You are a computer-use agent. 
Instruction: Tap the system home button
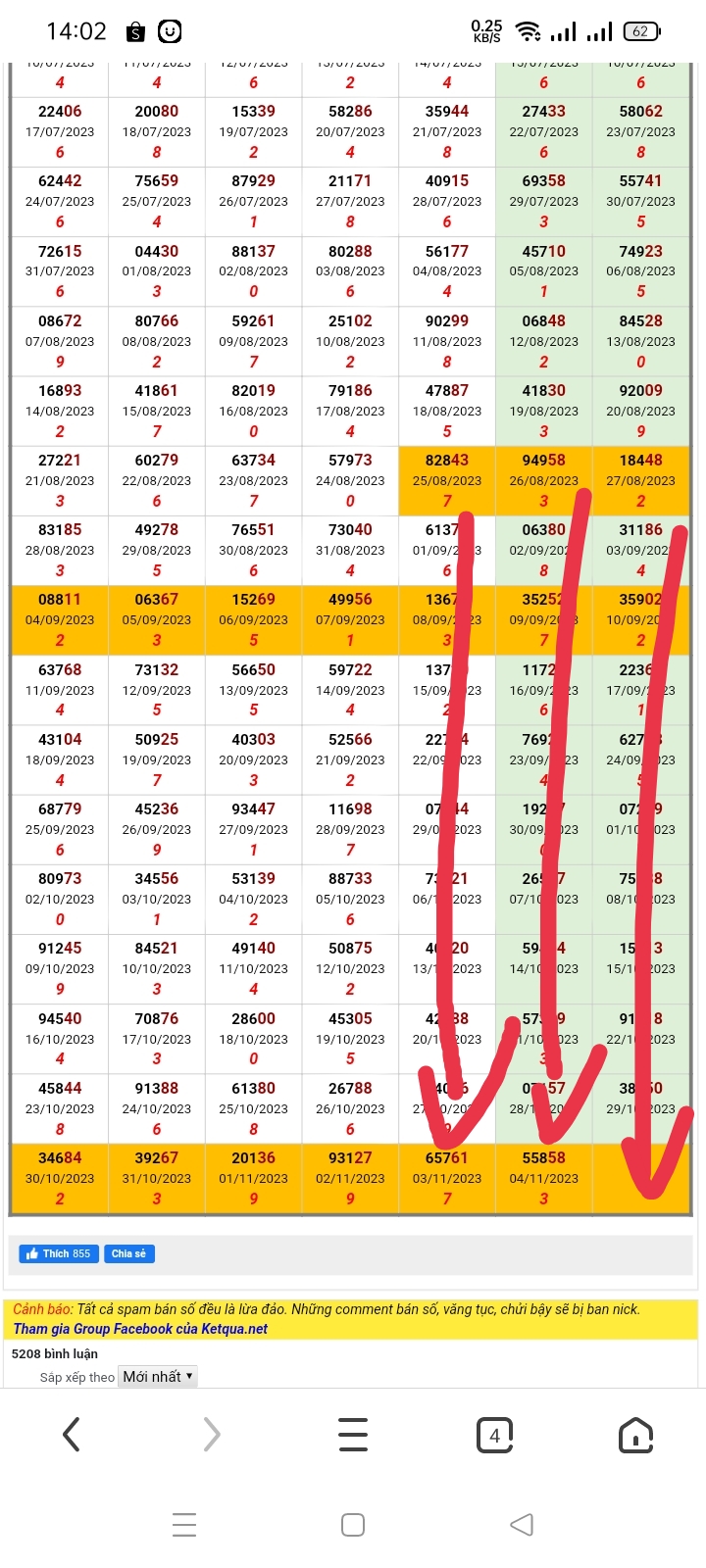[353, 1524]
